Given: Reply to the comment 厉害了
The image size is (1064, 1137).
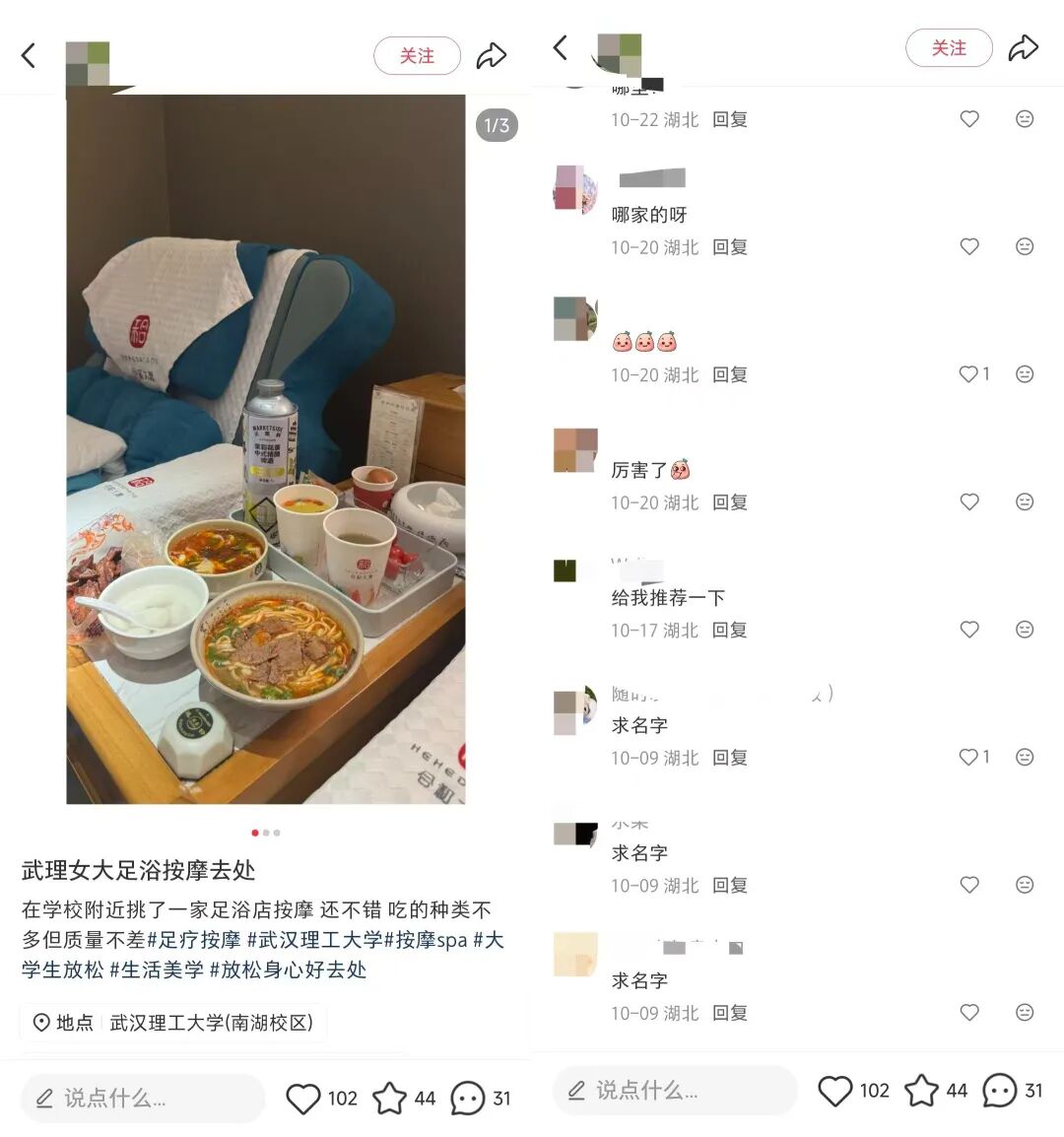Looking at the screenshot, I should click(730, 502).
